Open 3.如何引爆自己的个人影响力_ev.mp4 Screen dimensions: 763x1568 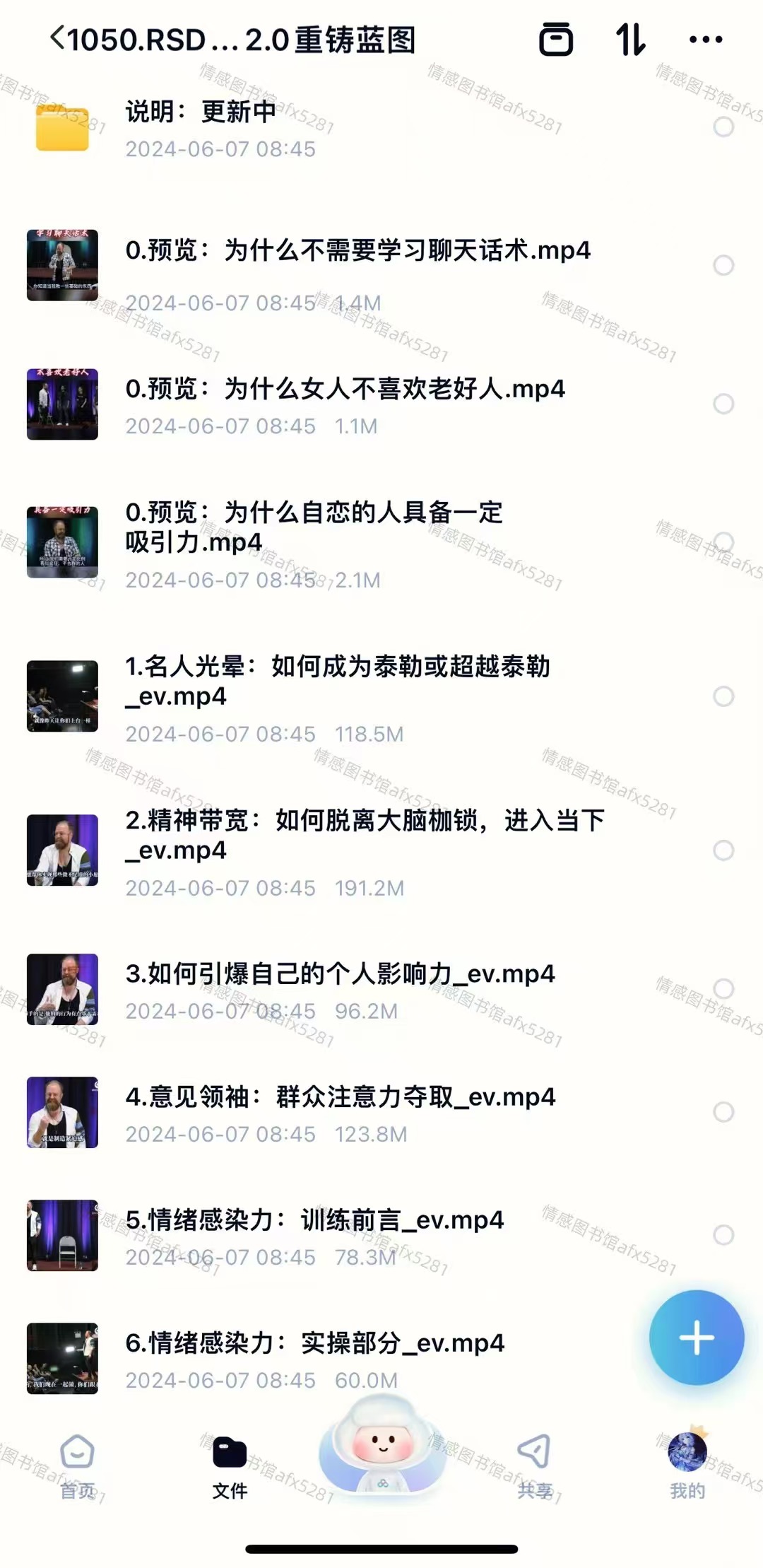pyautogui.click(x=340, y=975)
